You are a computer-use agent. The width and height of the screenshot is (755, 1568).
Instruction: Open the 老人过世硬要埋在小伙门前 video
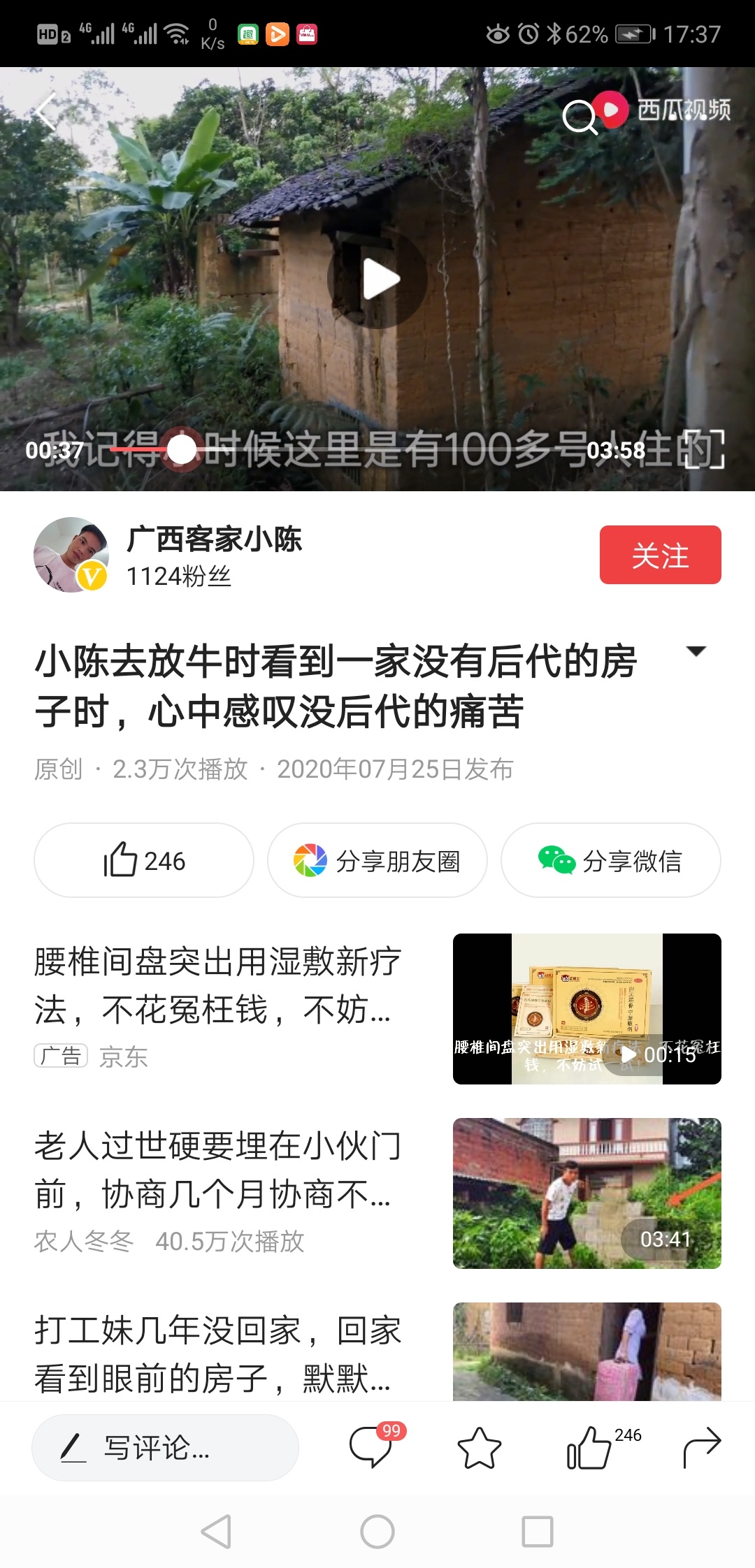(x=587, y=1193)
